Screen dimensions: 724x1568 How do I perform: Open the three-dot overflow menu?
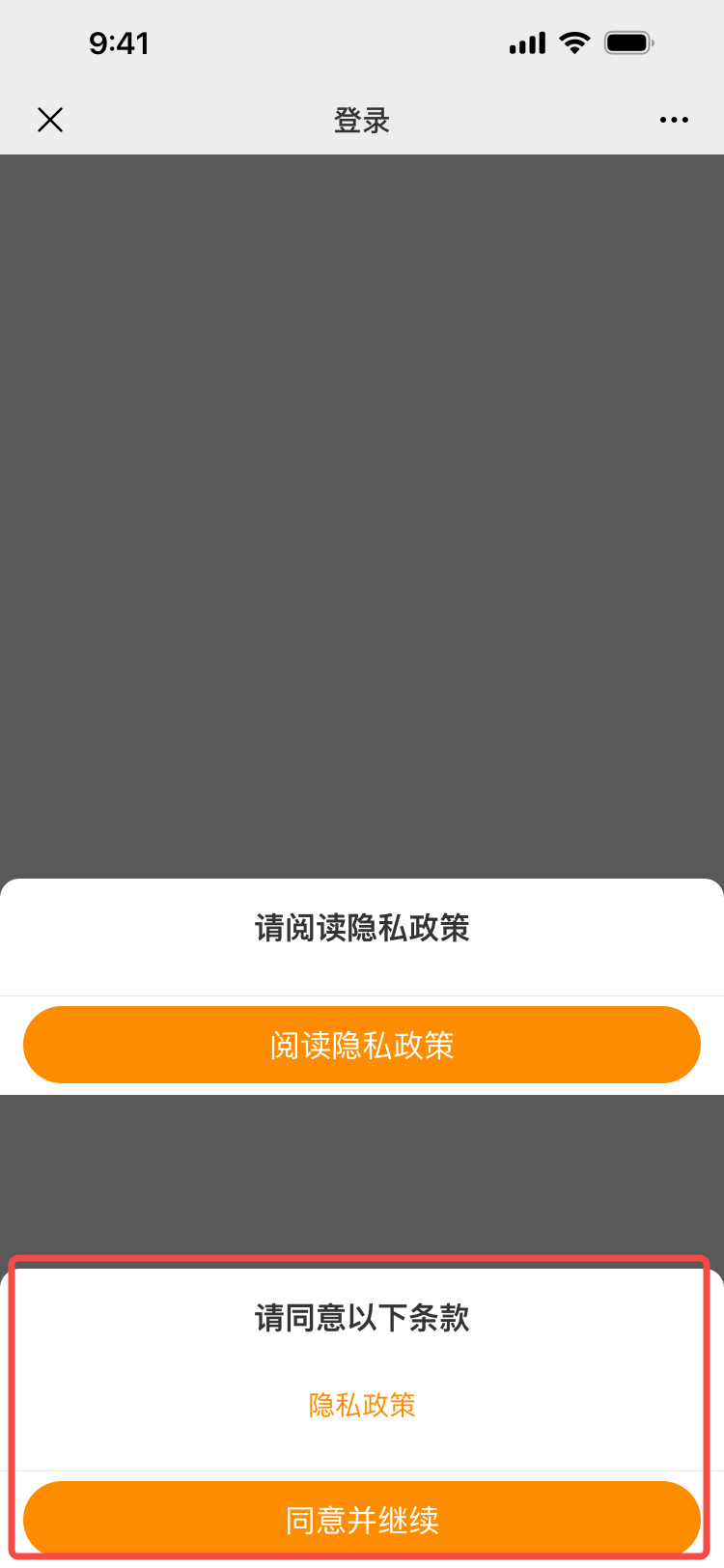click(674, 120)
